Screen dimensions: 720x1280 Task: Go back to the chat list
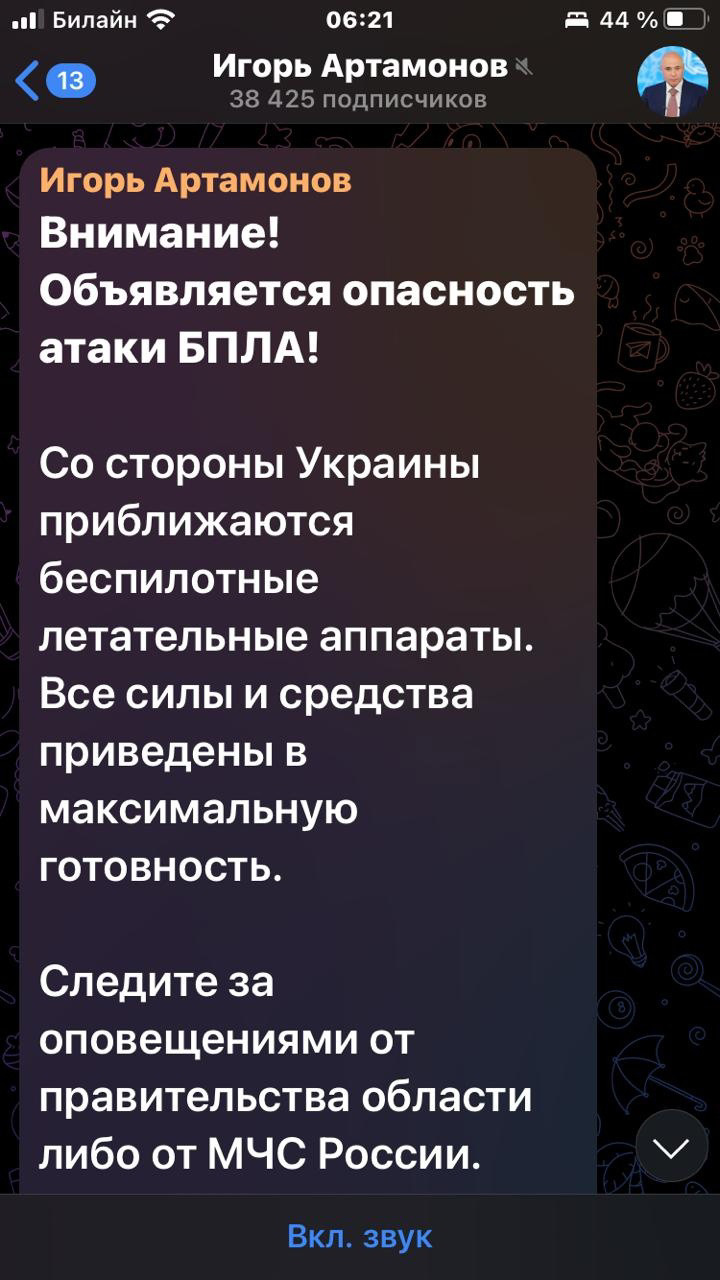(52, 80)
